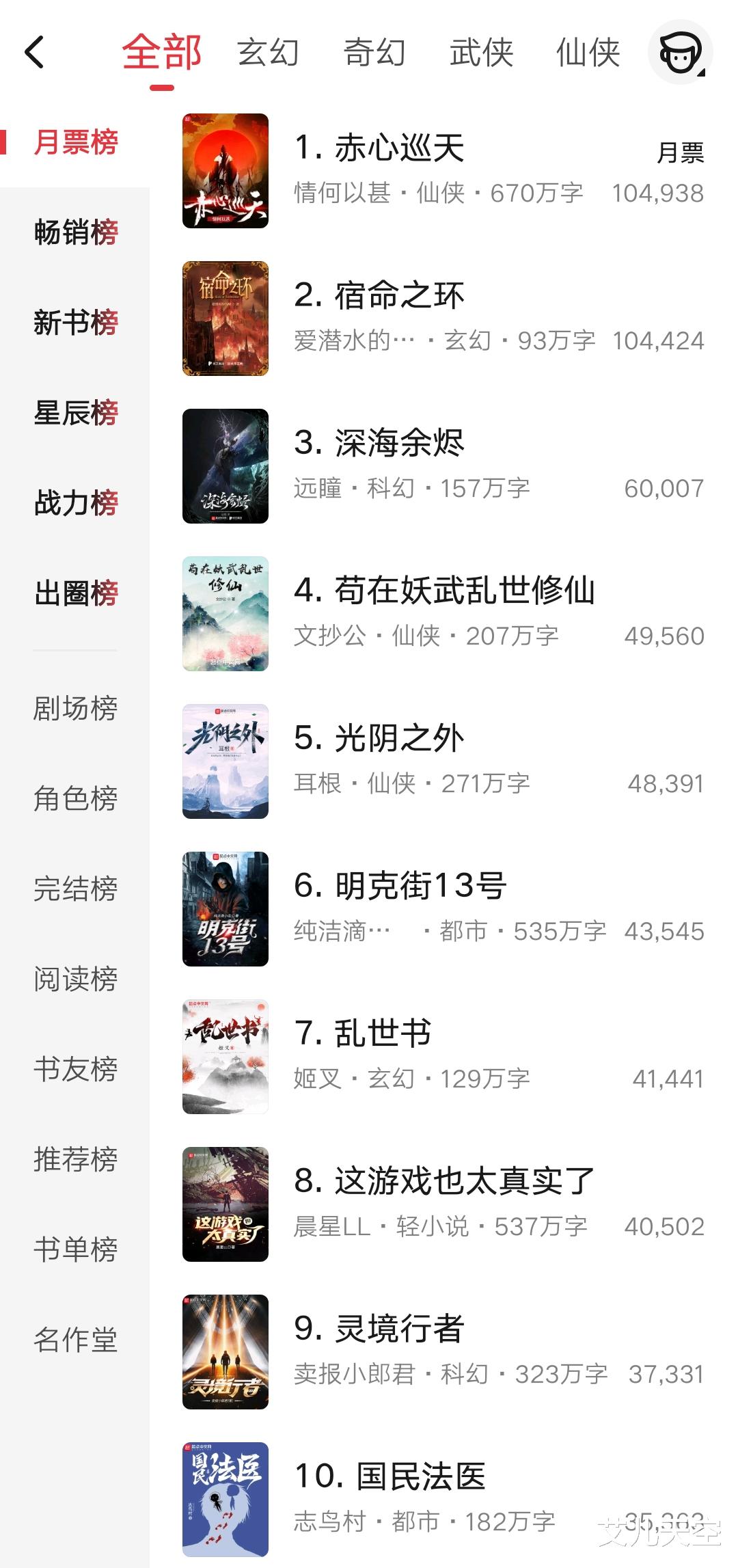Switch to the 玄幻 genre tab

tap(268, 53)
